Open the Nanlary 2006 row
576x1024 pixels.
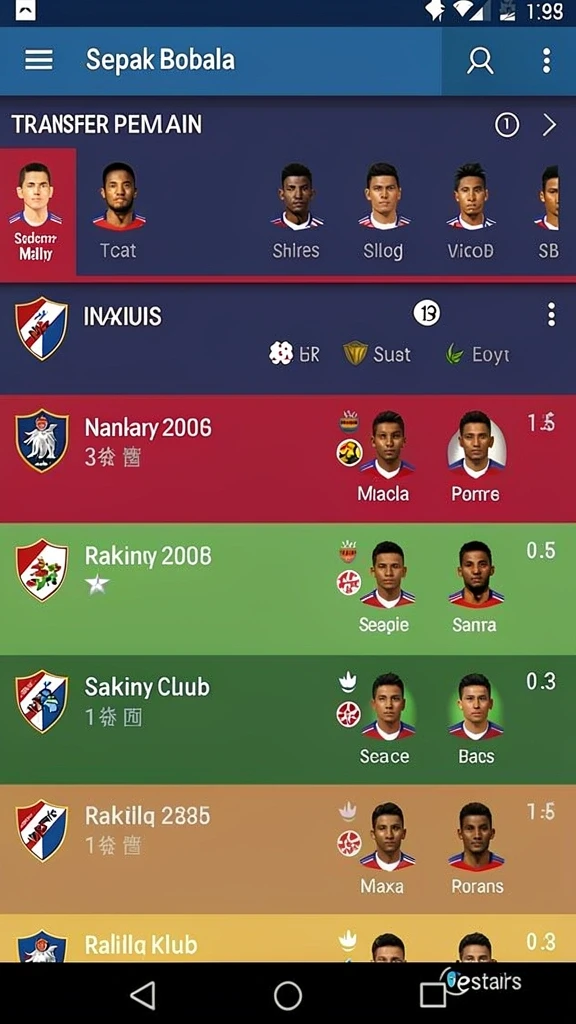click(288, 458)
